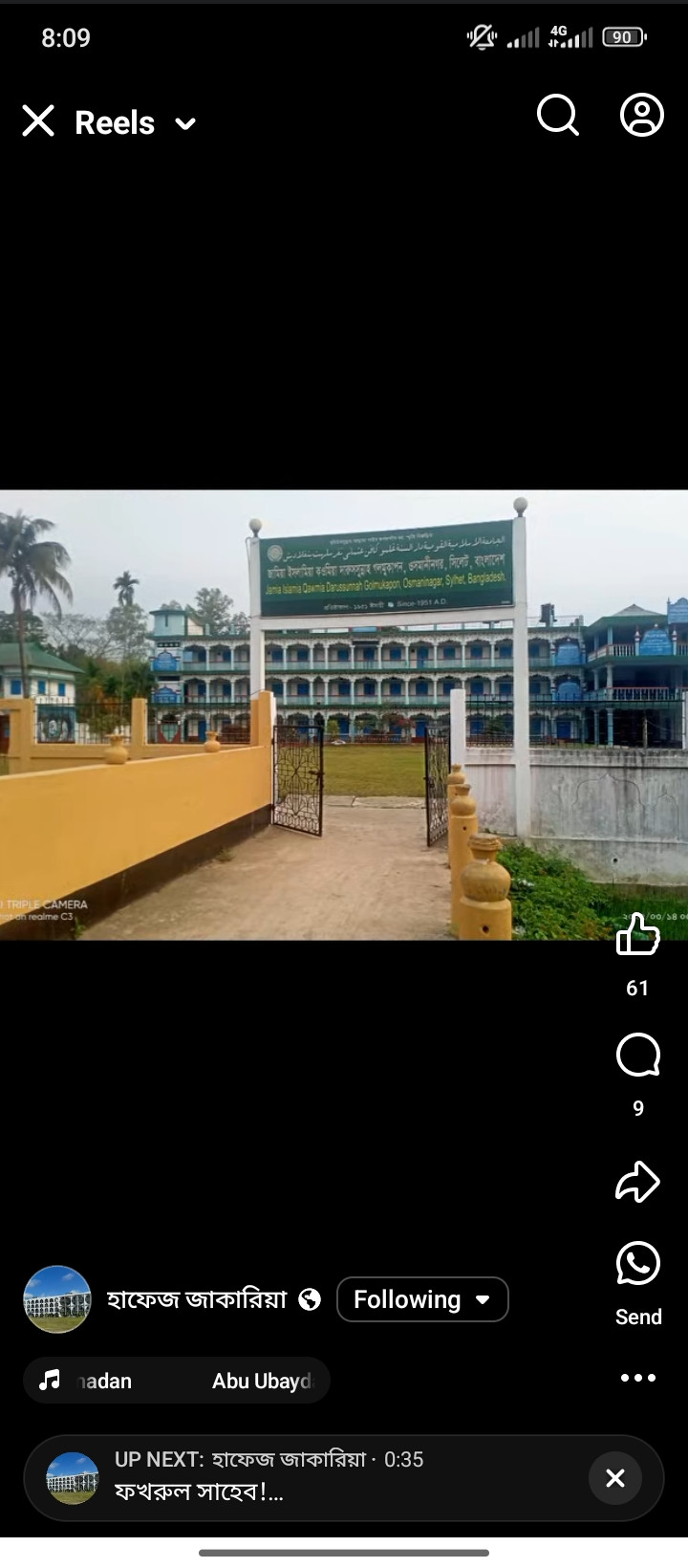The height and width of the screenshot is (1568, 688).
Task: Open হাফেজ জাকারিয়া's profile picture
Action: click(57, 1299)
